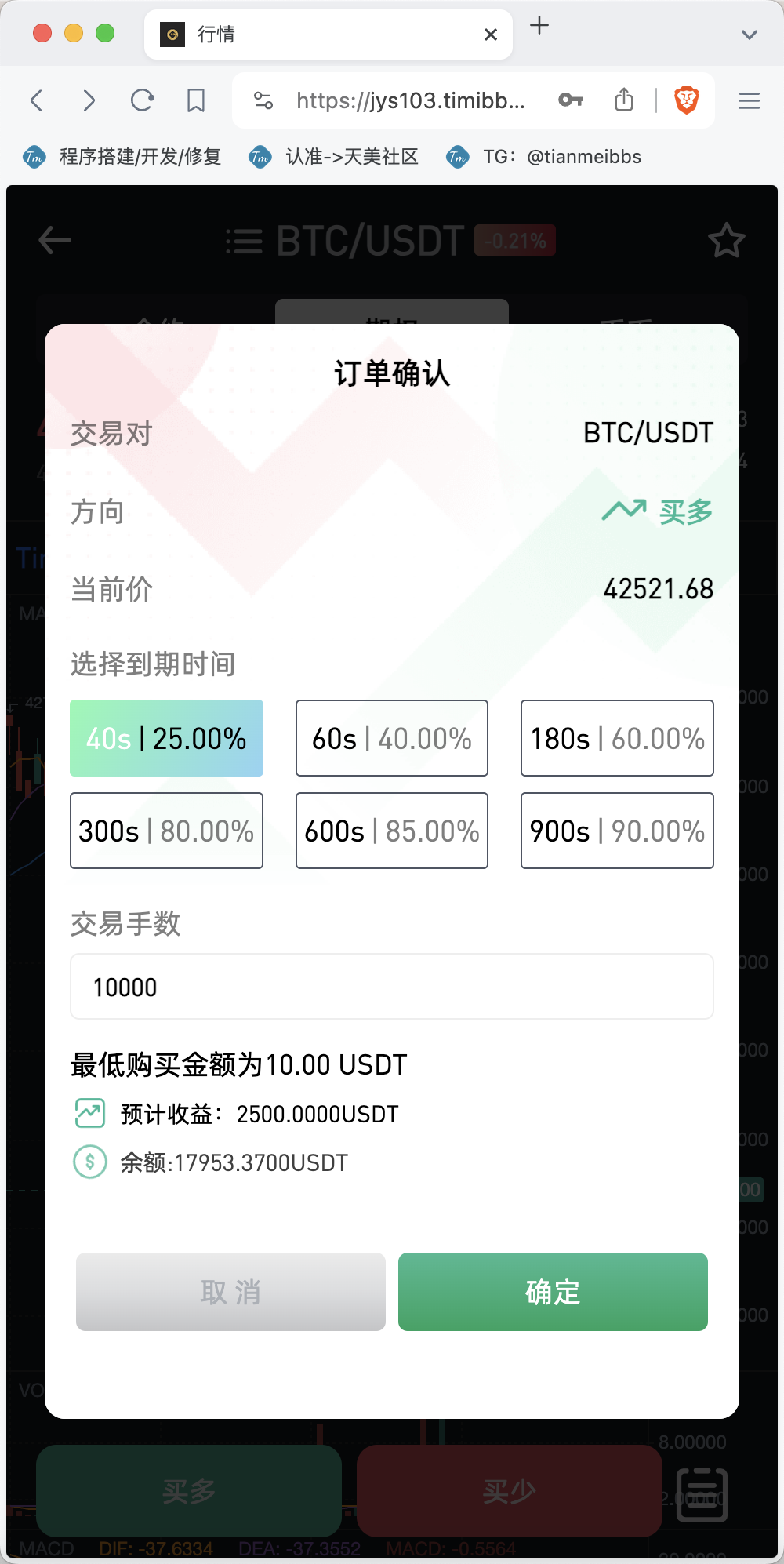The image size is (784, 1564).
Task: Choose the 600s | 85.00% expiry option
Action: pyautogui.click(x=392, y=831)
